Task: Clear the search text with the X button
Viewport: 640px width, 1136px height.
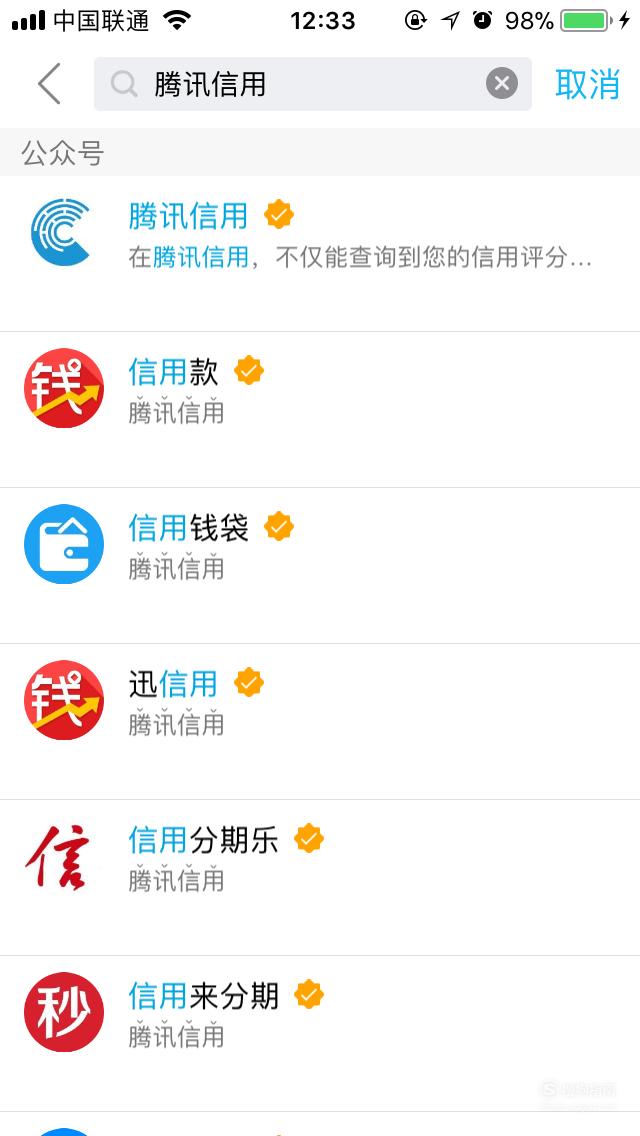Action: click(502, 84)
